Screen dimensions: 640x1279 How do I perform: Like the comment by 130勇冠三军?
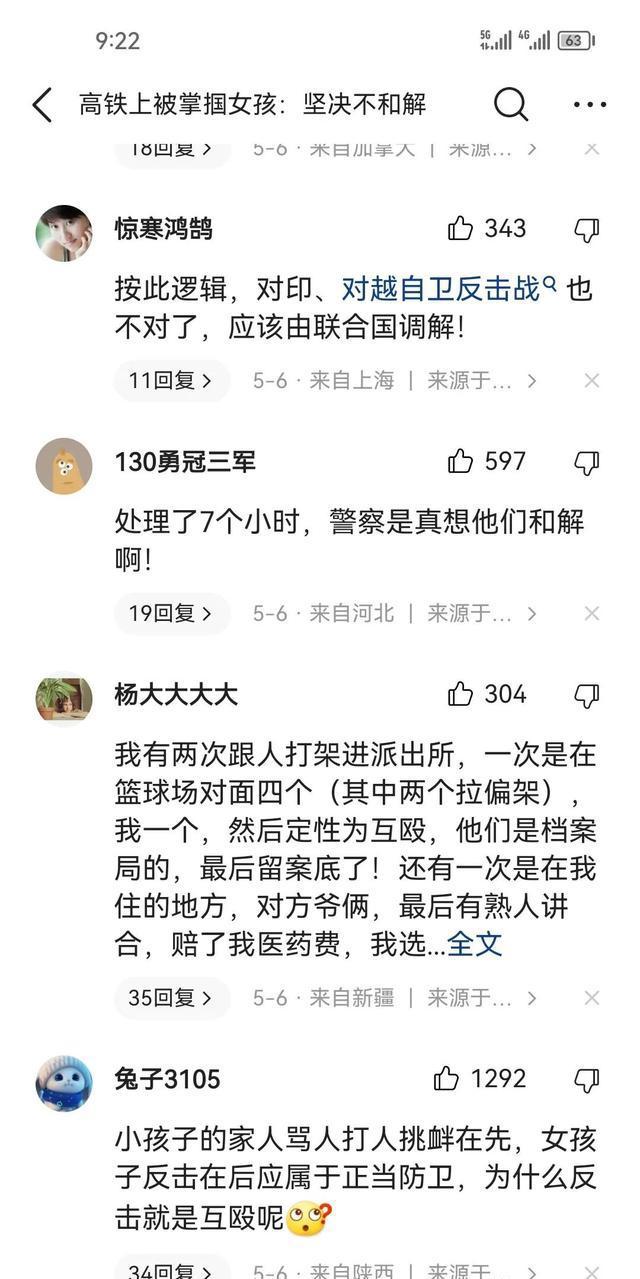tap(461, 462)
